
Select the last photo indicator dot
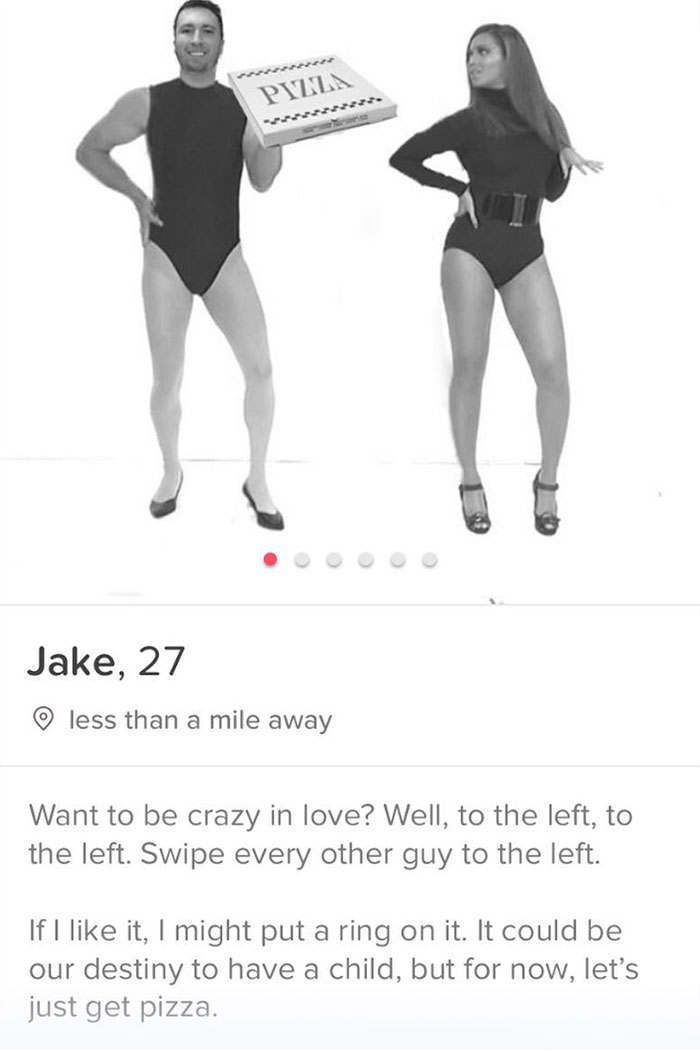(x=430, y=560)
